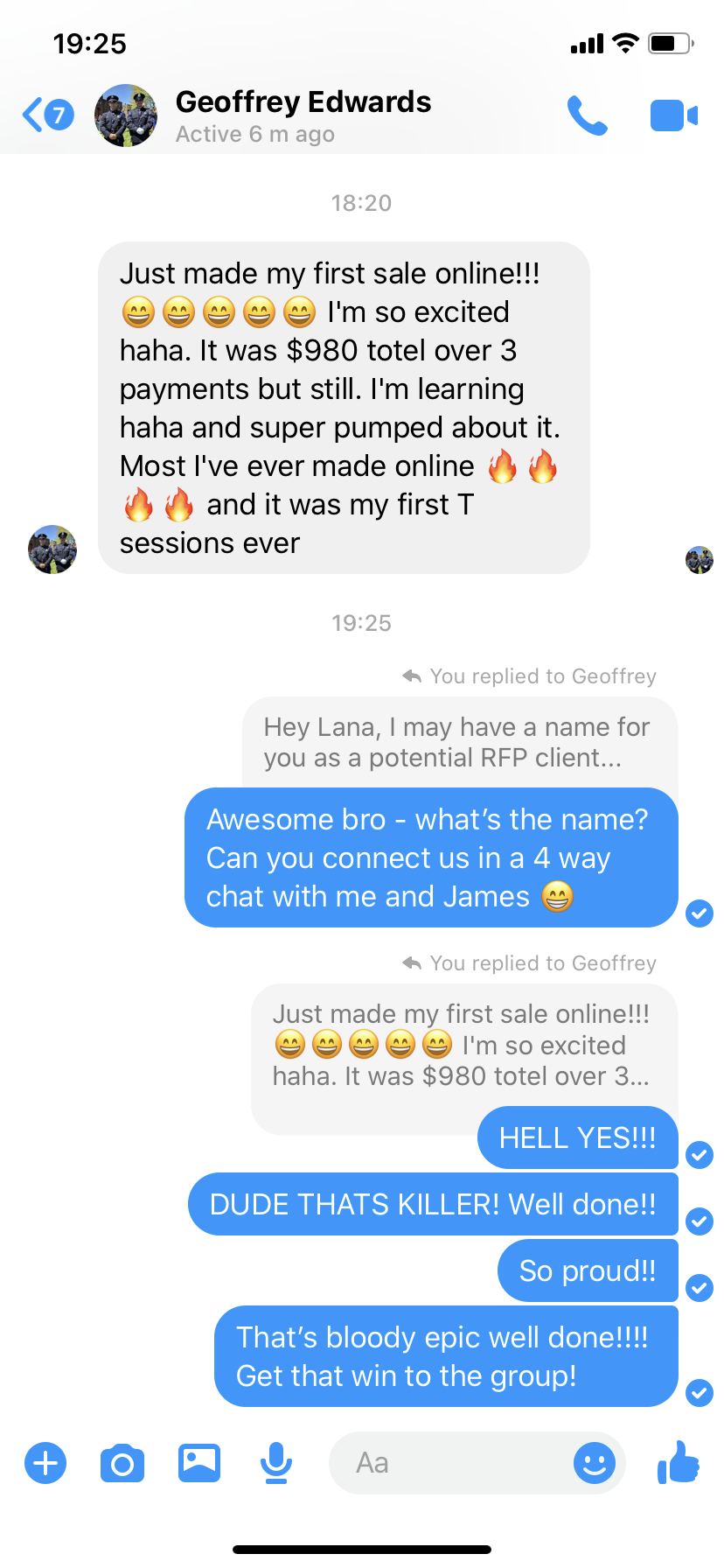The height and width of the screenshot is (1568, 724).
Task: Open the photo gallery picker
Action: pyautogui.click(x=199, y=1463)
